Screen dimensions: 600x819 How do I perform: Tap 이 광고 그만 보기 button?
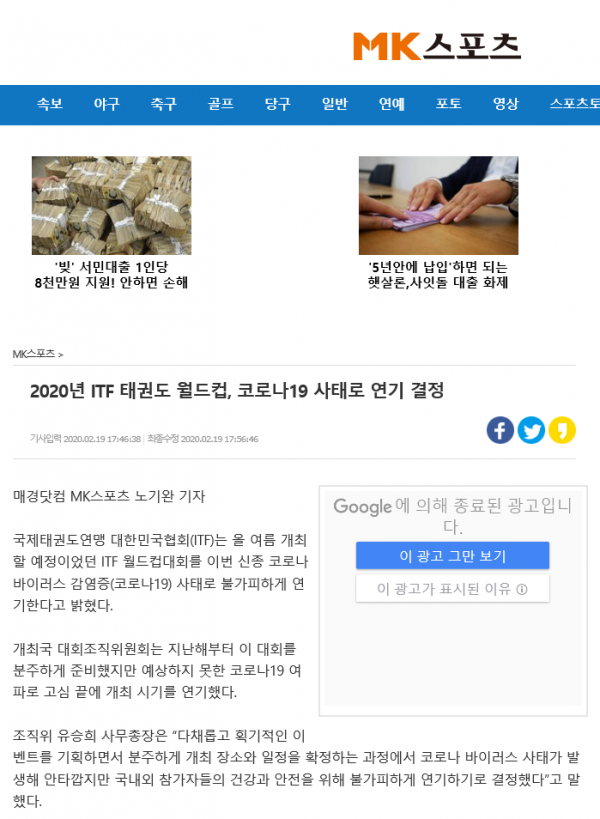click(x=452, y=556)
